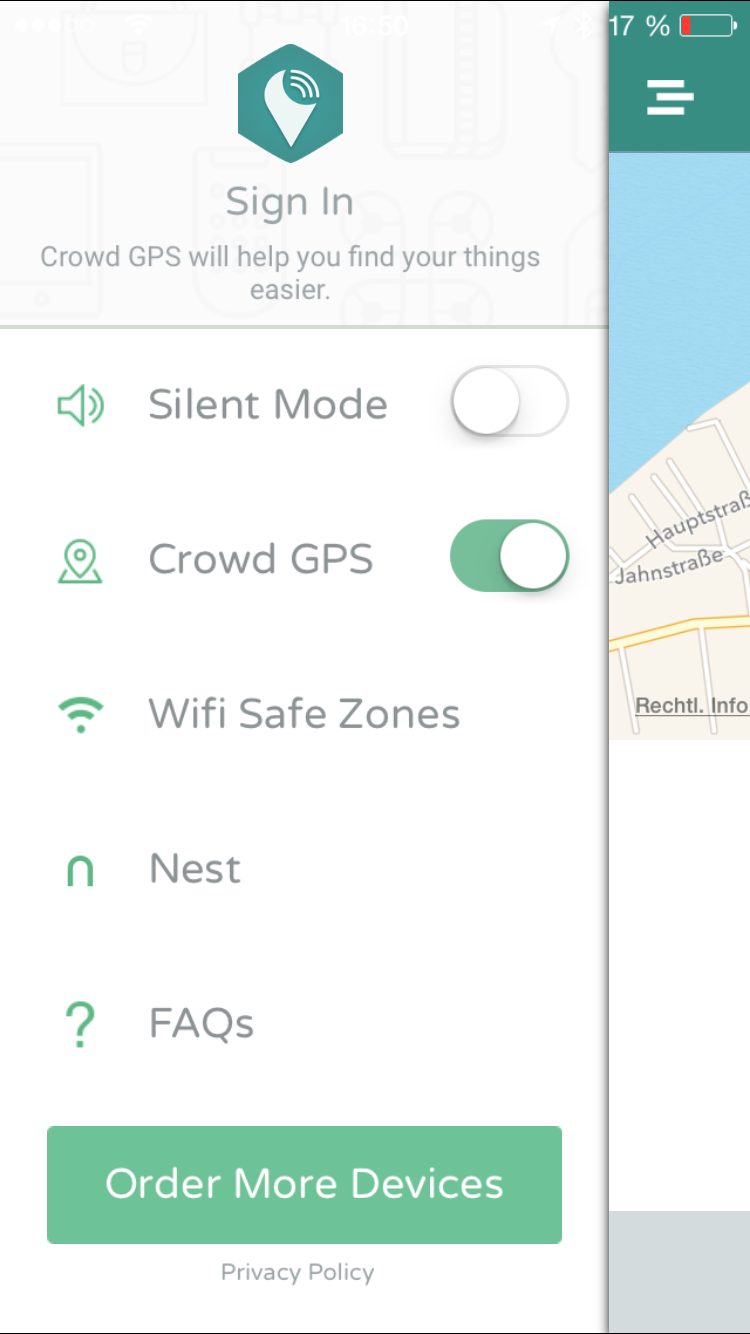Open the Privacy Policy link
This screenshot has width=750, height=1334.
pyautogui.click(x=297, y=1273)
